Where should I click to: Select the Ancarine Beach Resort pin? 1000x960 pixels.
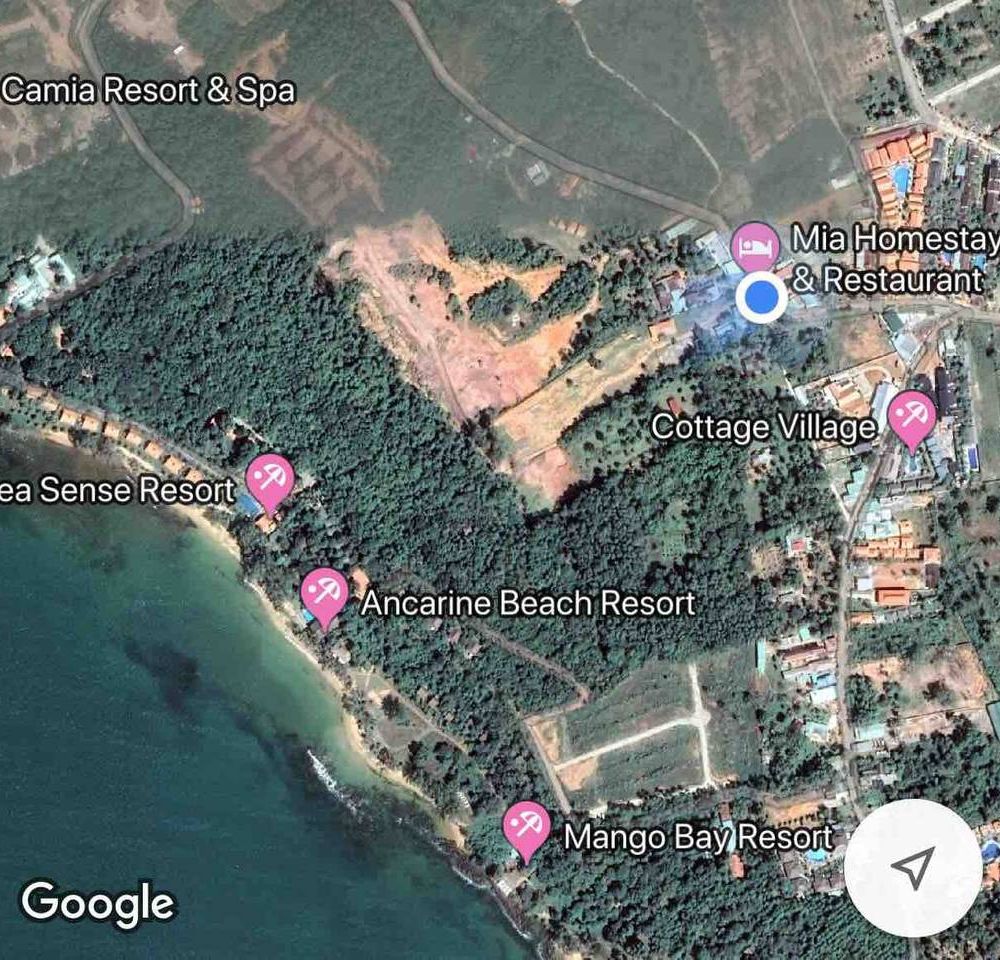(x=324, y=593)
